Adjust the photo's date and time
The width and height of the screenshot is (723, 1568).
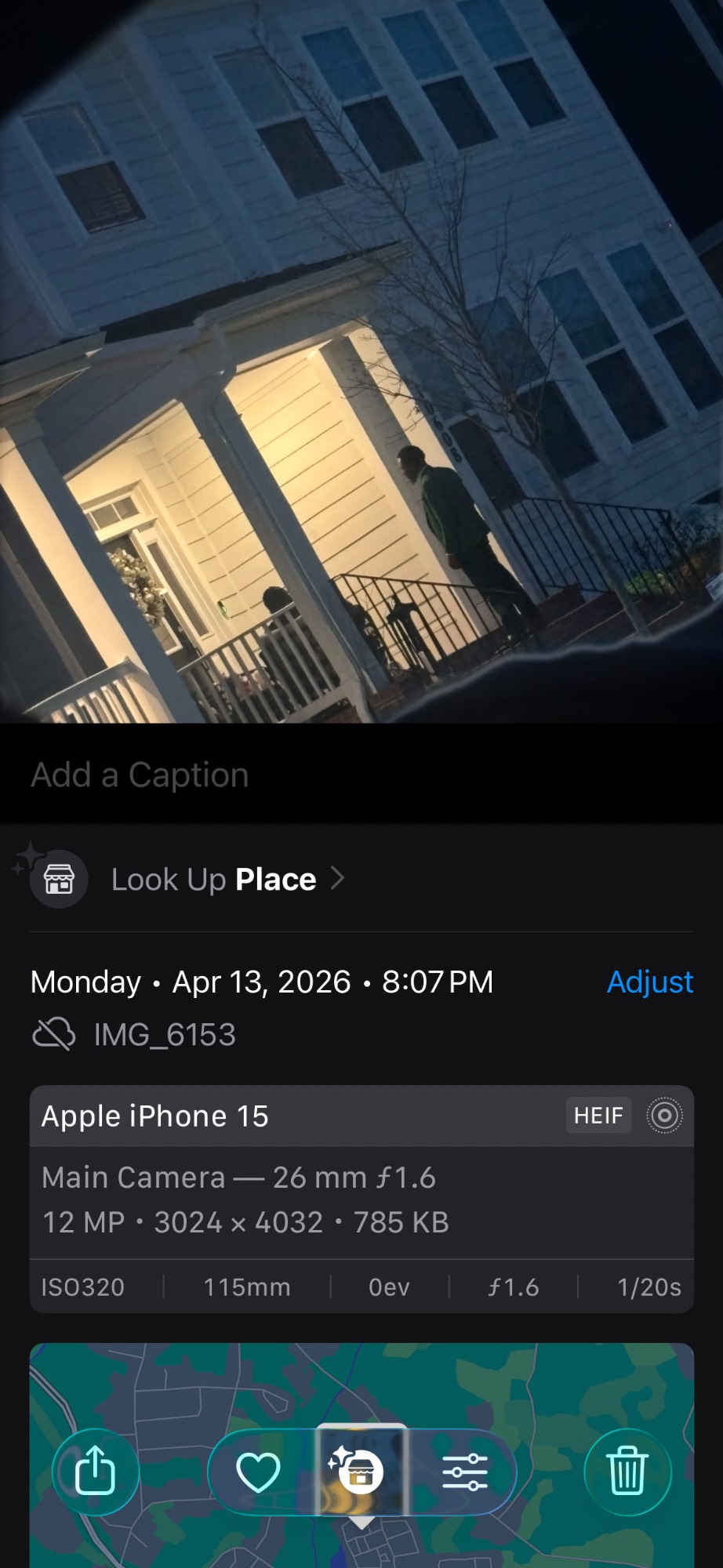(x=649, y=982)
